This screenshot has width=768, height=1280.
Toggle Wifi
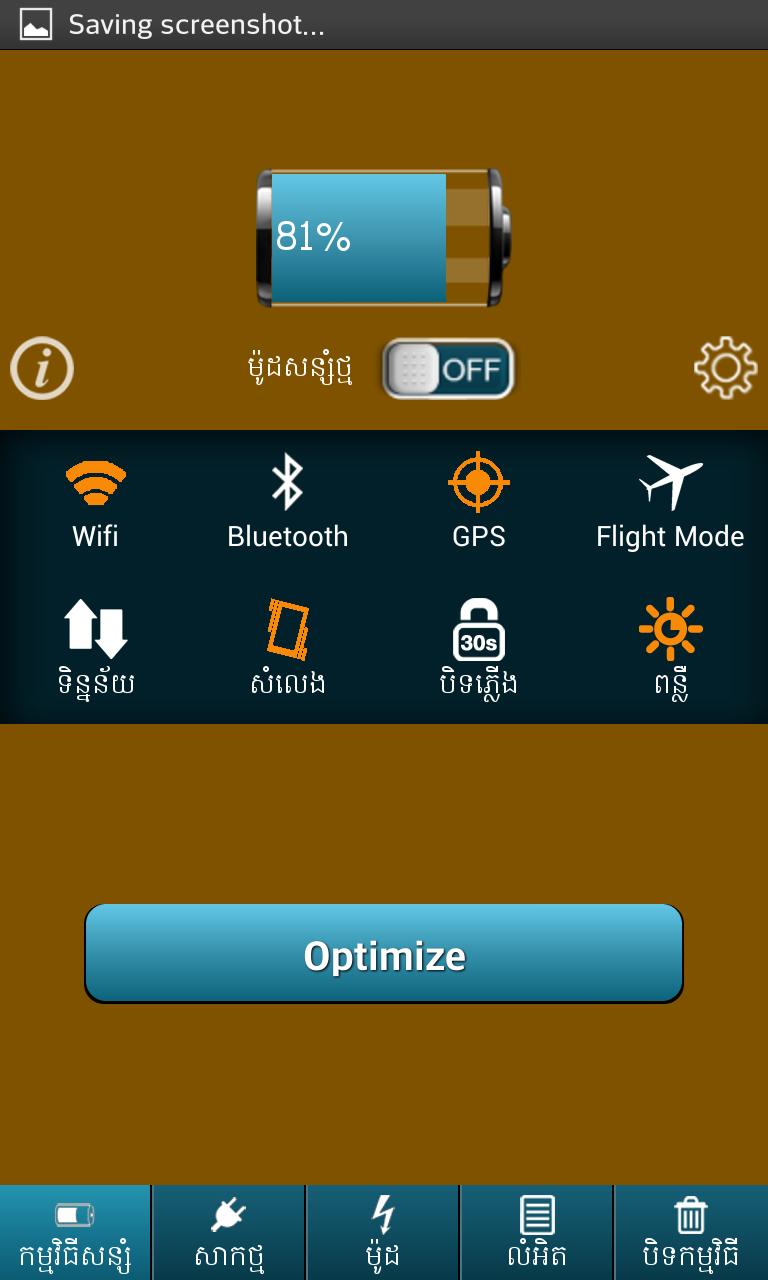pyautogui.click(x=96, y=504)
